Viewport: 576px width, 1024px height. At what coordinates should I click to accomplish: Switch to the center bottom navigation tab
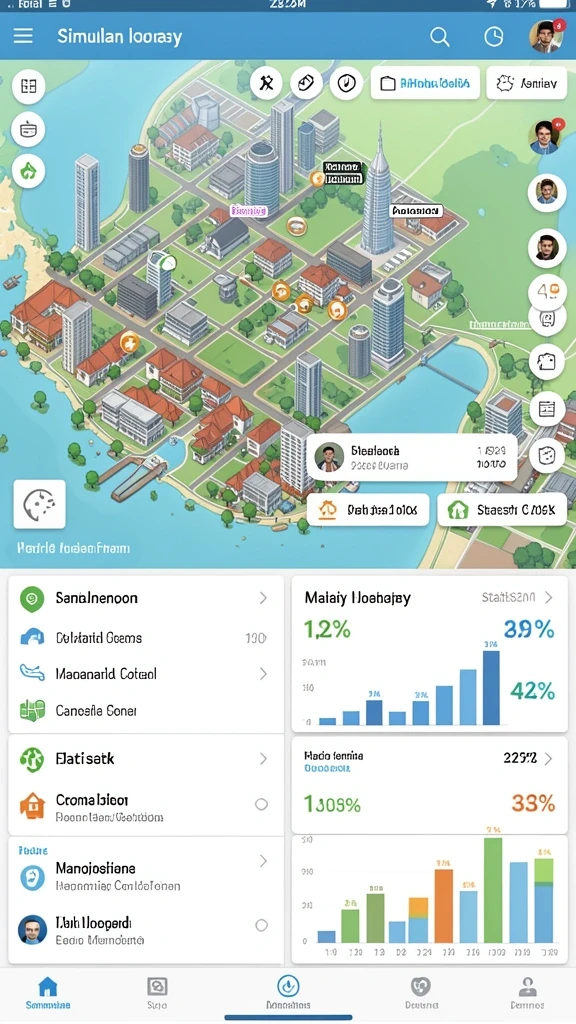288,993
